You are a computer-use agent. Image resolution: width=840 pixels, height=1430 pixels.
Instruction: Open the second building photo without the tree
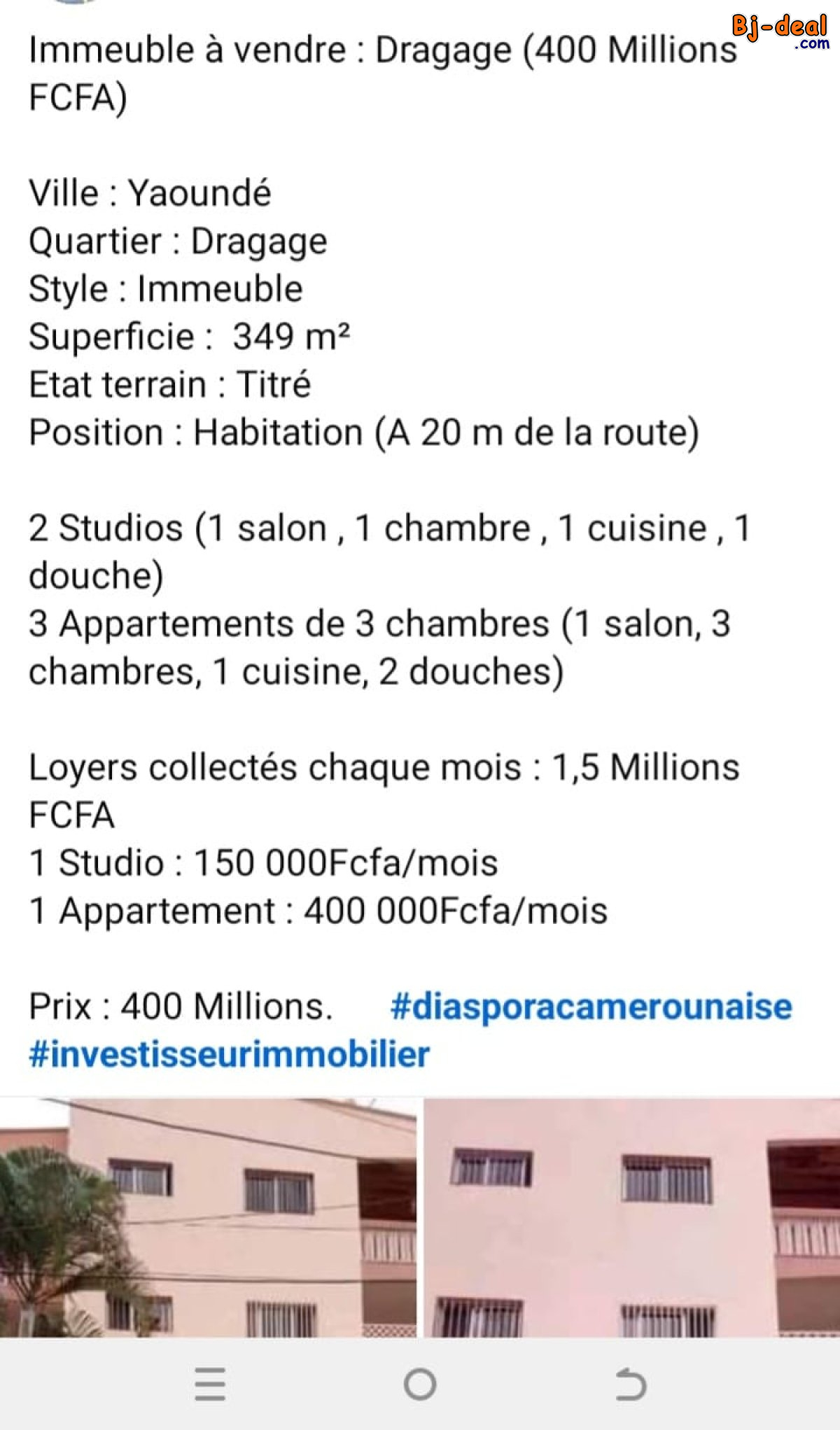[631, 1217]
